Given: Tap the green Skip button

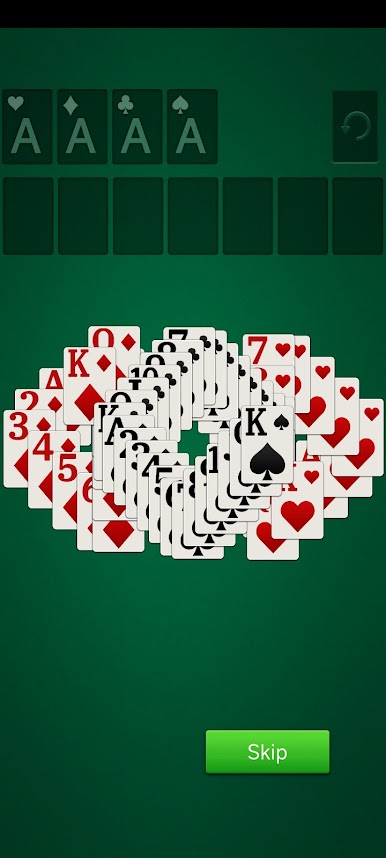Looking at the screenshot, I should [267, 752].
